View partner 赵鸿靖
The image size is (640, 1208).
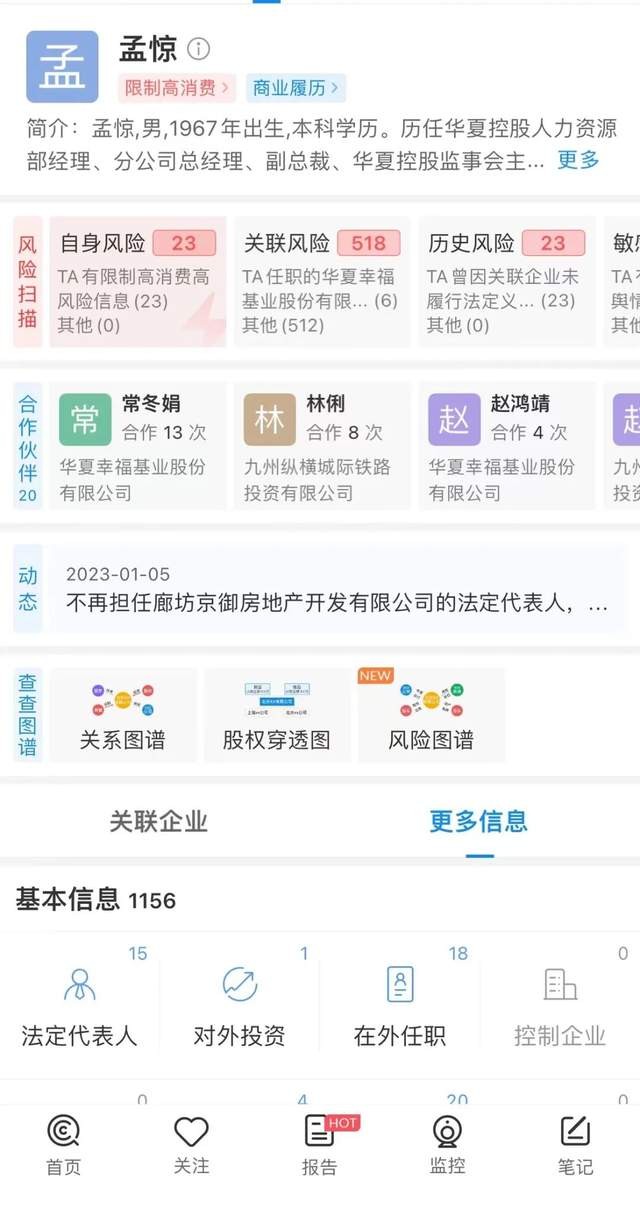point(507,447)
